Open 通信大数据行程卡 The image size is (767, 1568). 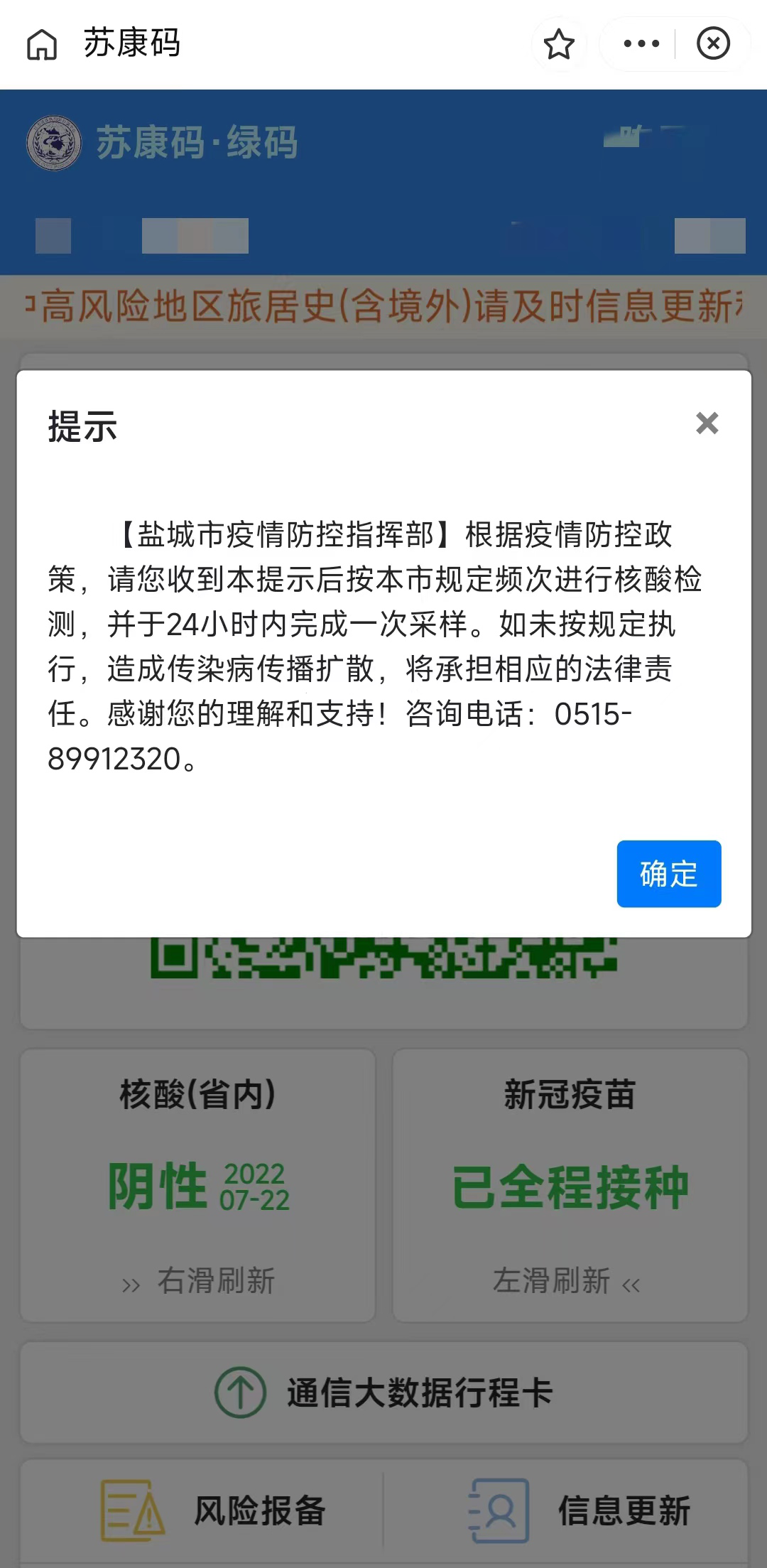coord(383,1392)
